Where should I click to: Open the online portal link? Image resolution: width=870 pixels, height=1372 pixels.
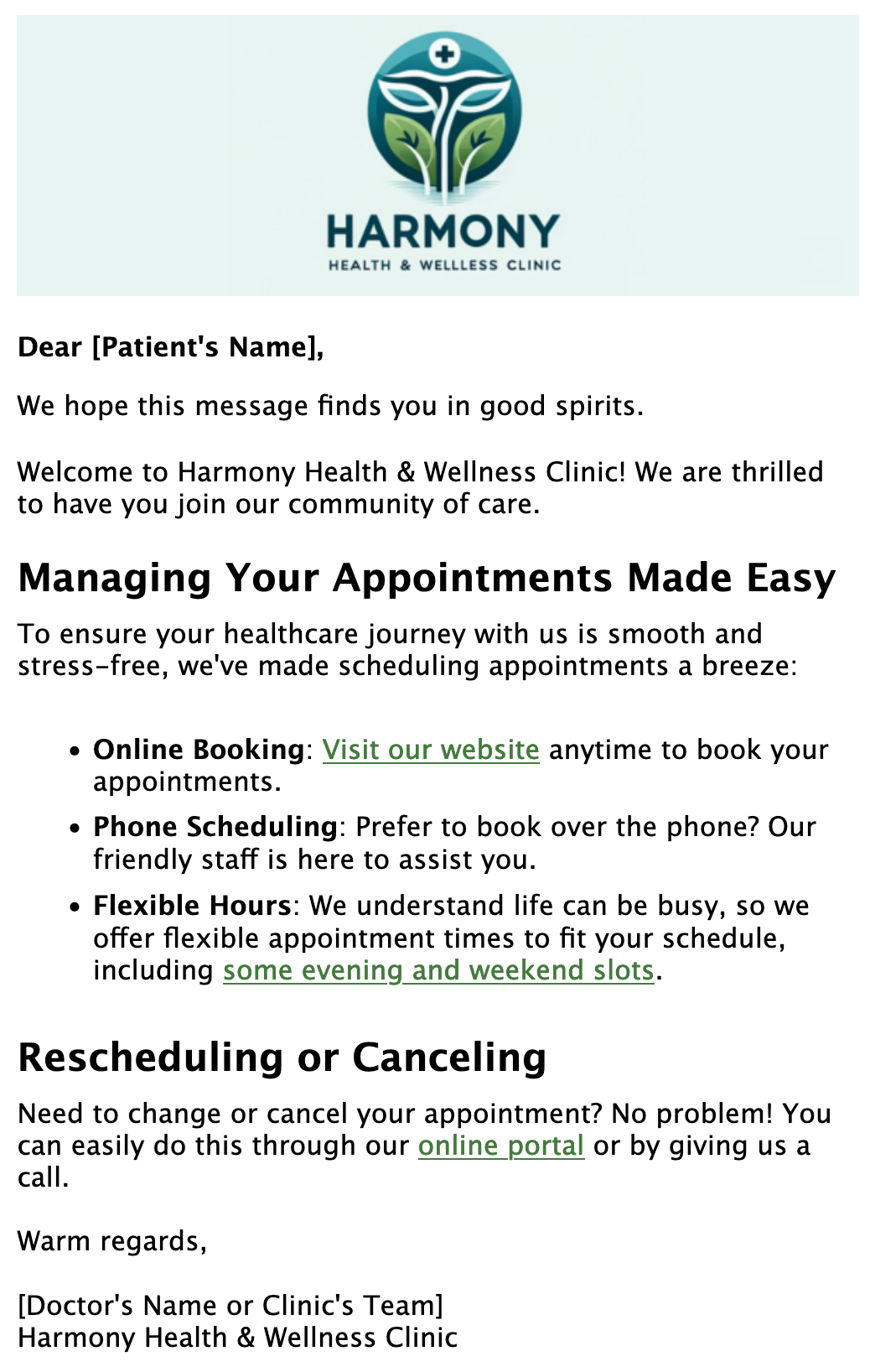point(500,1145)
